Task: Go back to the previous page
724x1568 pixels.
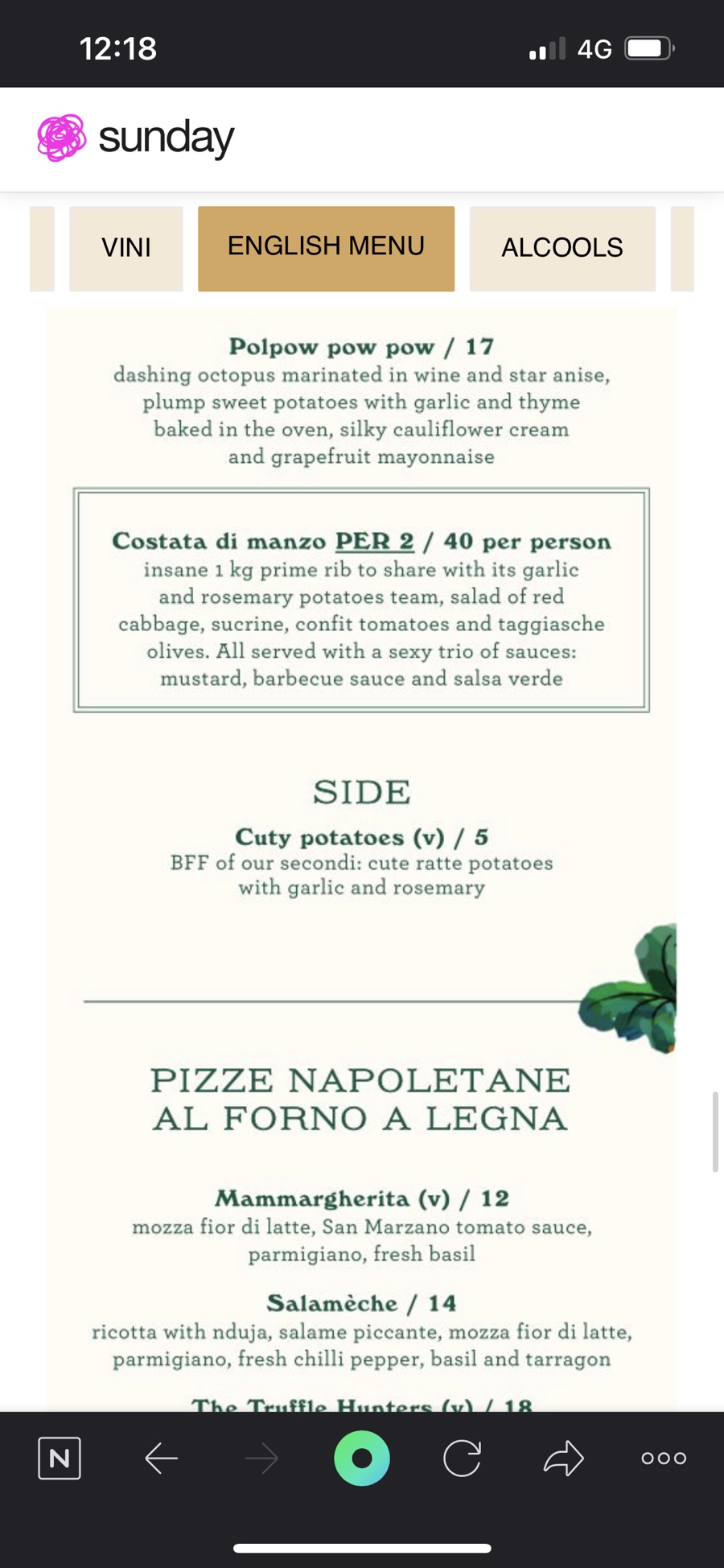Action: [x=161, y=1458]
